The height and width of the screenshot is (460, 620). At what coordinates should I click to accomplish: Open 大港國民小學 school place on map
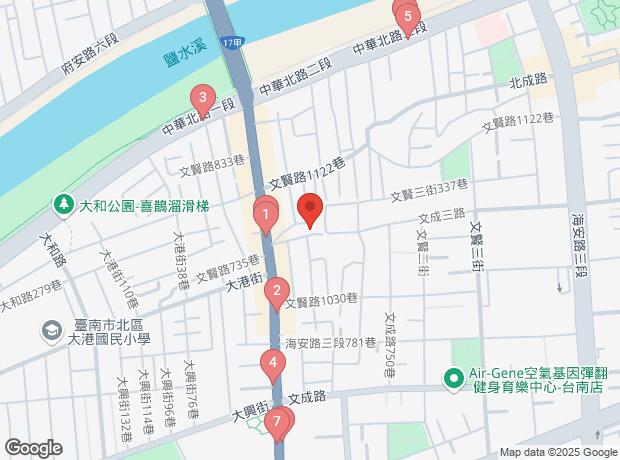49,330
